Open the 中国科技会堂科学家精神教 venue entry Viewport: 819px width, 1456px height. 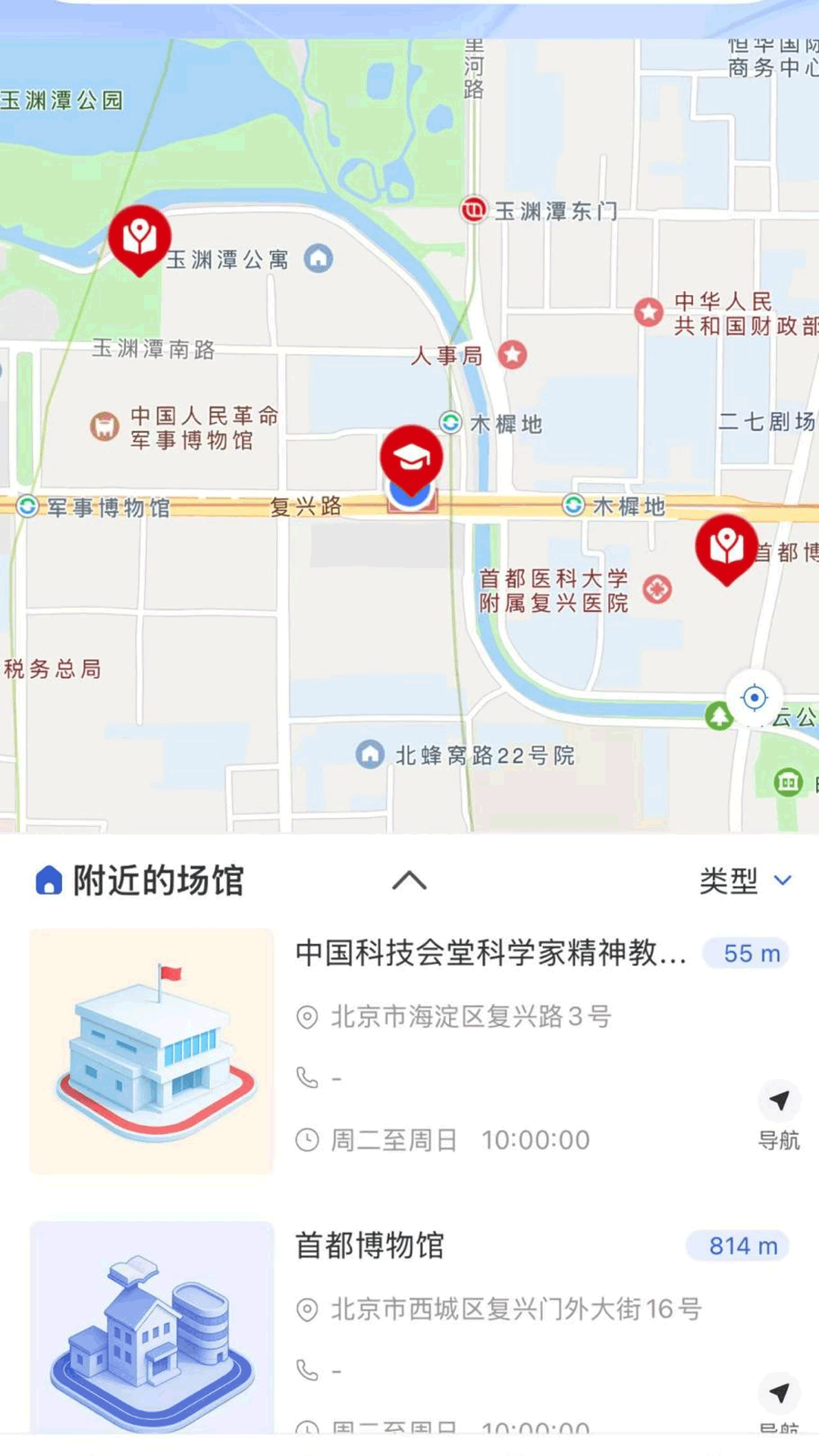click(491, 954)
